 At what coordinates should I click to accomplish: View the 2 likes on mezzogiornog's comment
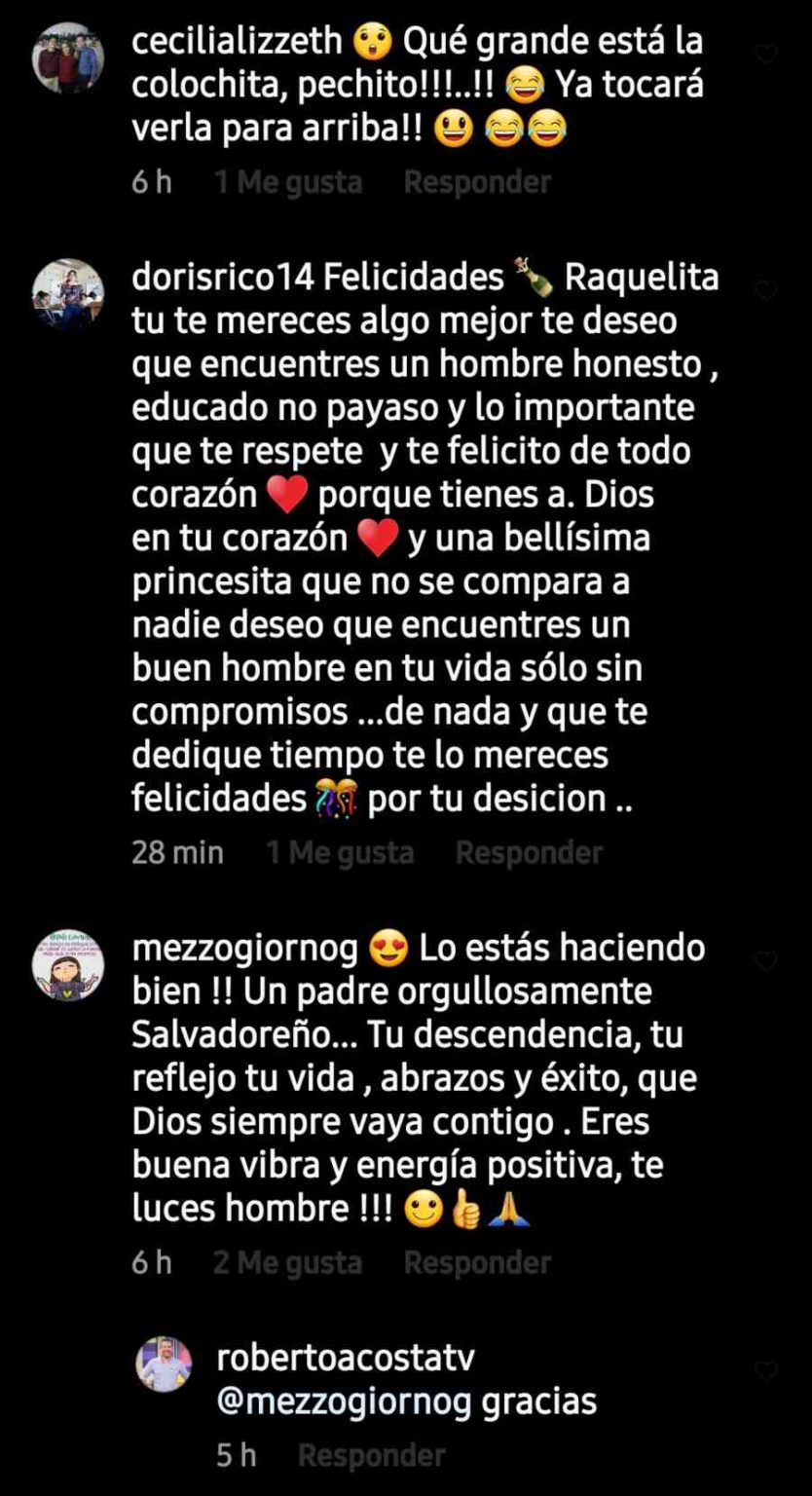point(287,1263)
